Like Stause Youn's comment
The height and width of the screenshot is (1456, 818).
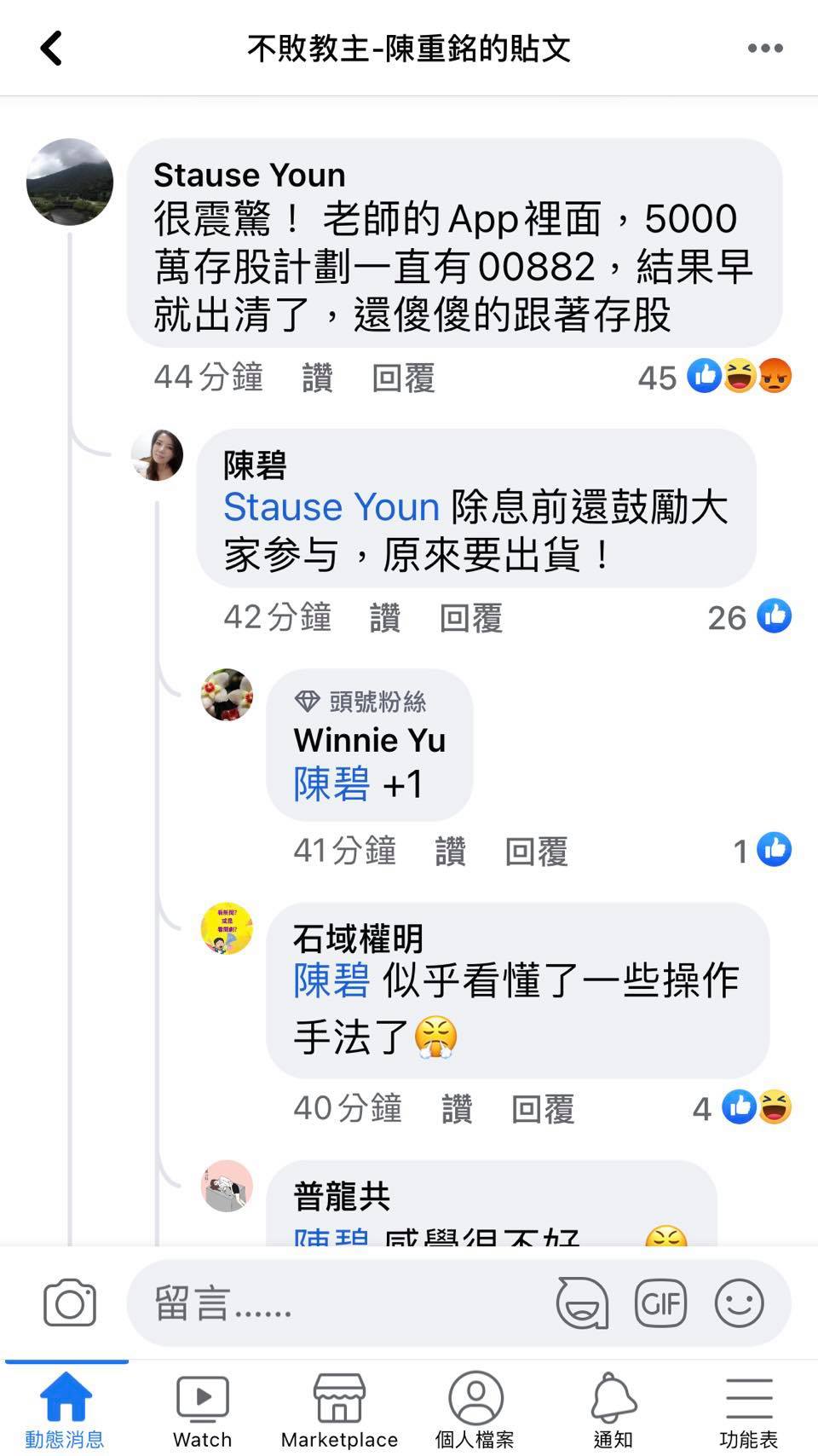tap(317, 378)
